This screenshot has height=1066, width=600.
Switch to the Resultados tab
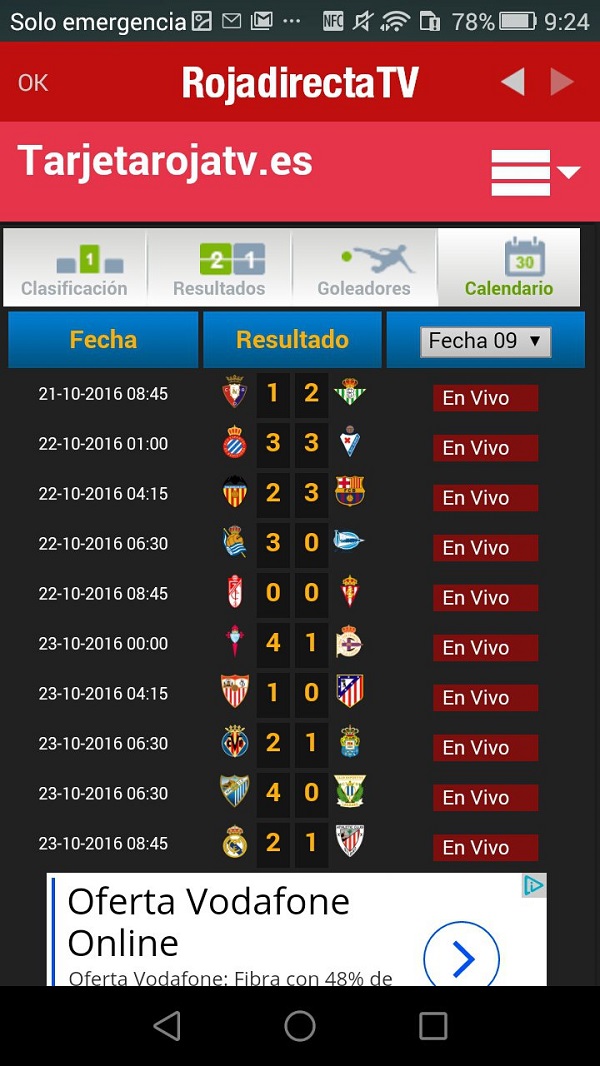(x=219, y=268)
